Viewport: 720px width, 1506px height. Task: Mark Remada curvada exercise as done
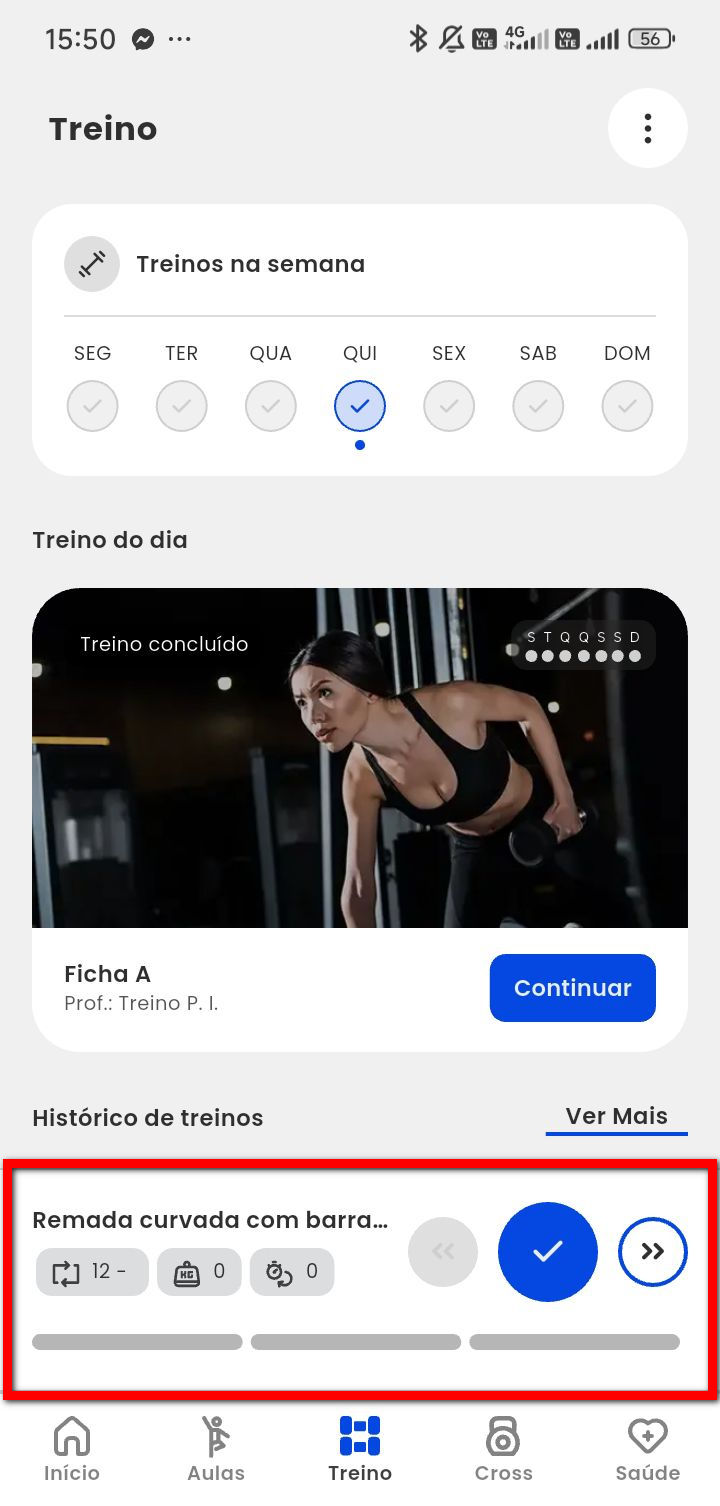click(x=548, y=1251)
